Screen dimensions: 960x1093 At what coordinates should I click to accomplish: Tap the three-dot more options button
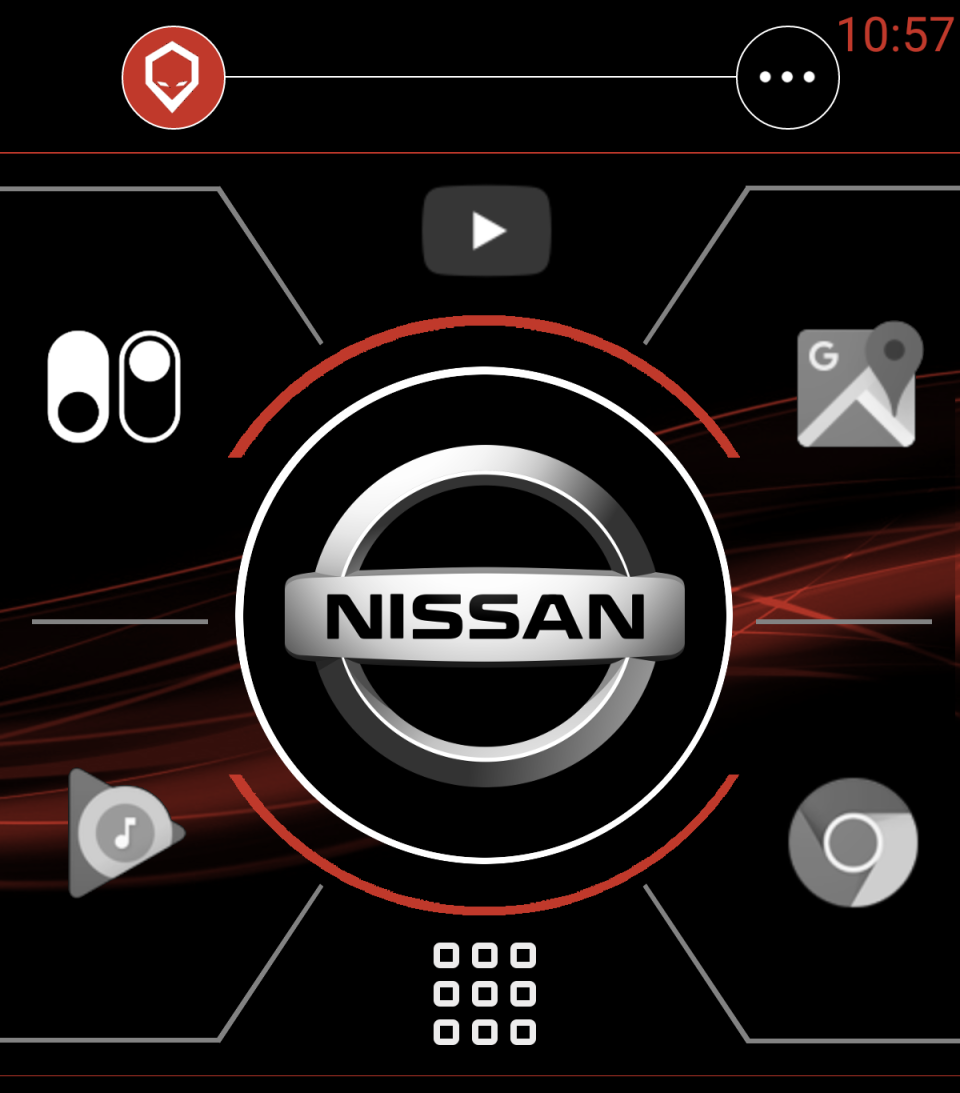787,77
